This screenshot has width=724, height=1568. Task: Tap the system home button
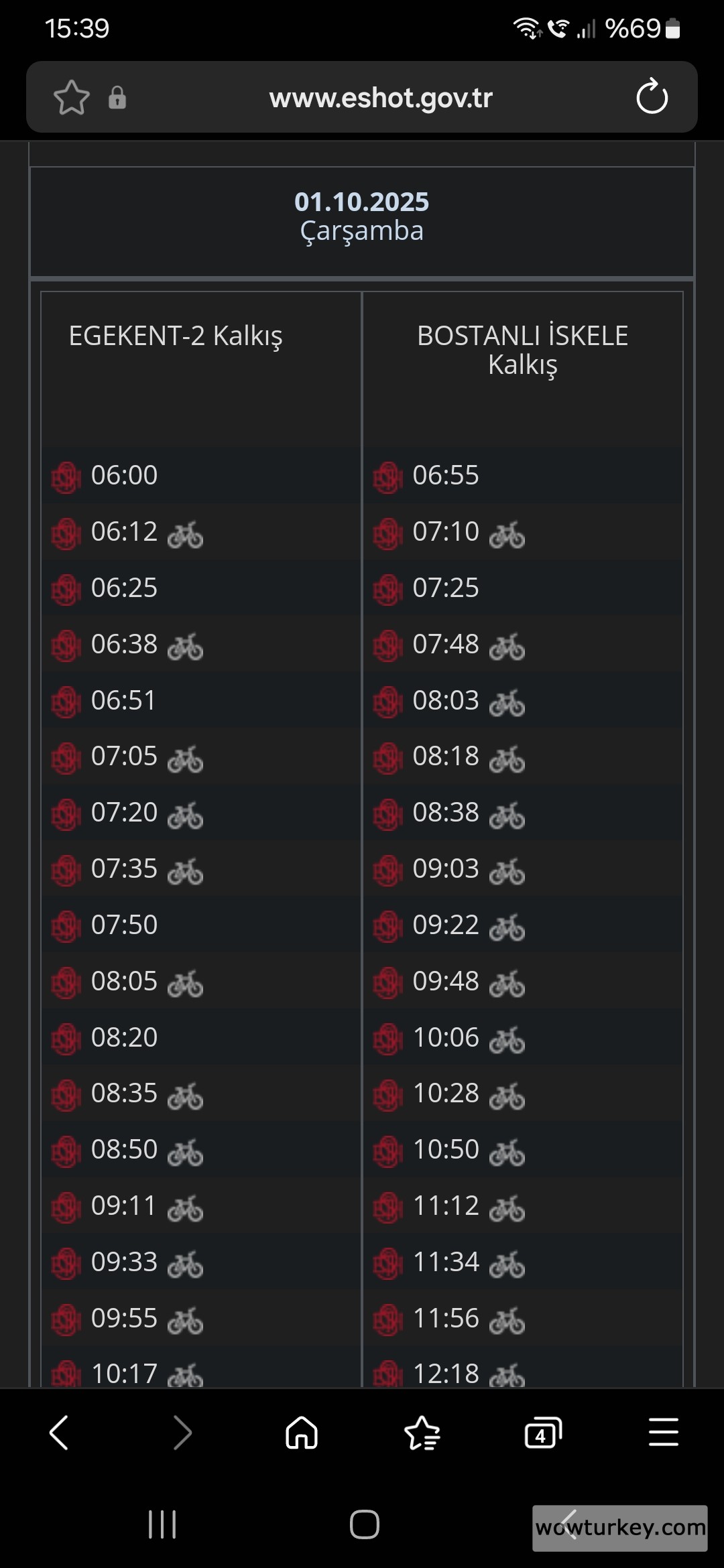click(x=364, y=1524)
